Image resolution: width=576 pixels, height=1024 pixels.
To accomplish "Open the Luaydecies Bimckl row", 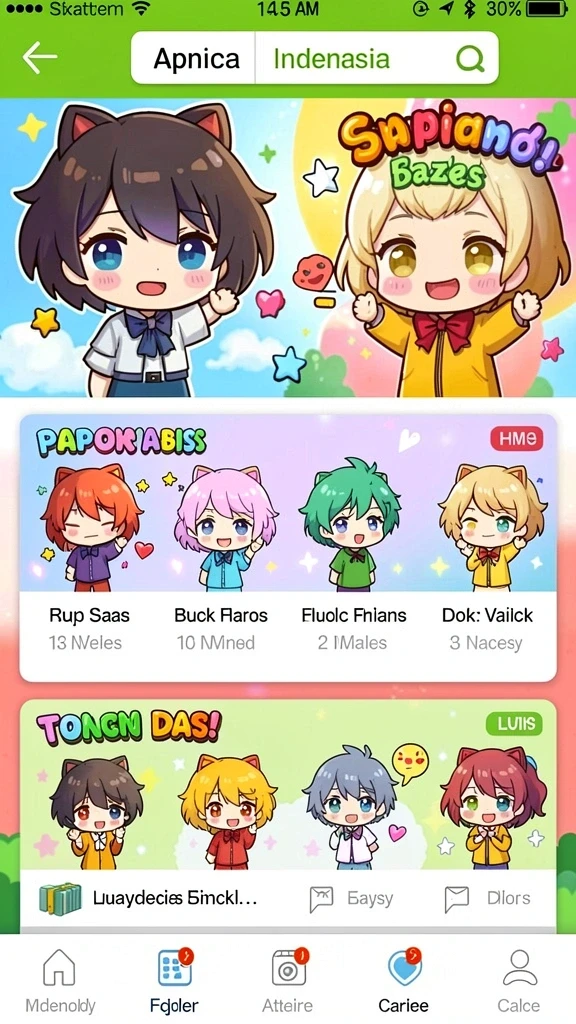I will click(148, 897).
